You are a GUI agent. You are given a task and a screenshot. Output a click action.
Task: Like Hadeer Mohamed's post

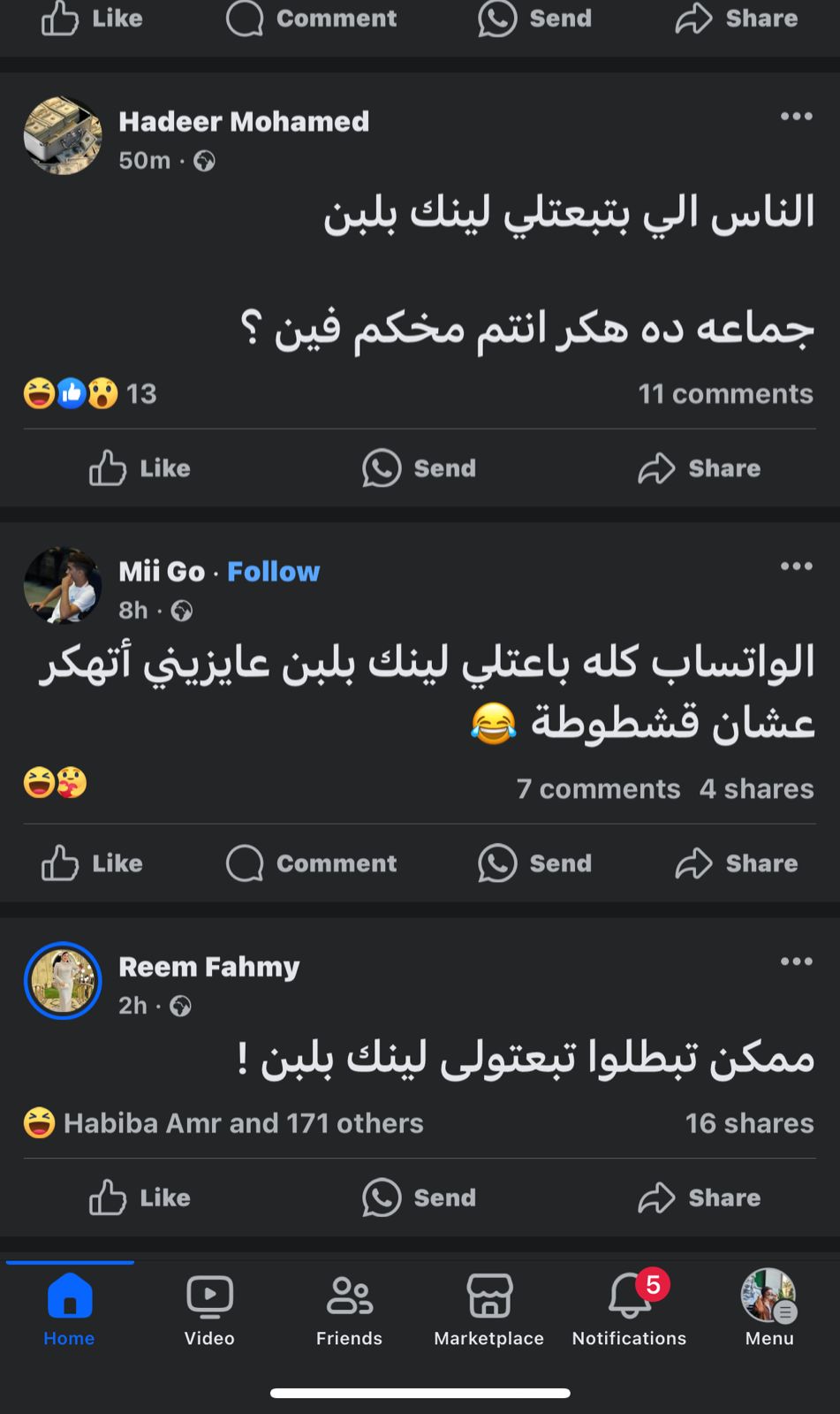[x=140, y=468]
